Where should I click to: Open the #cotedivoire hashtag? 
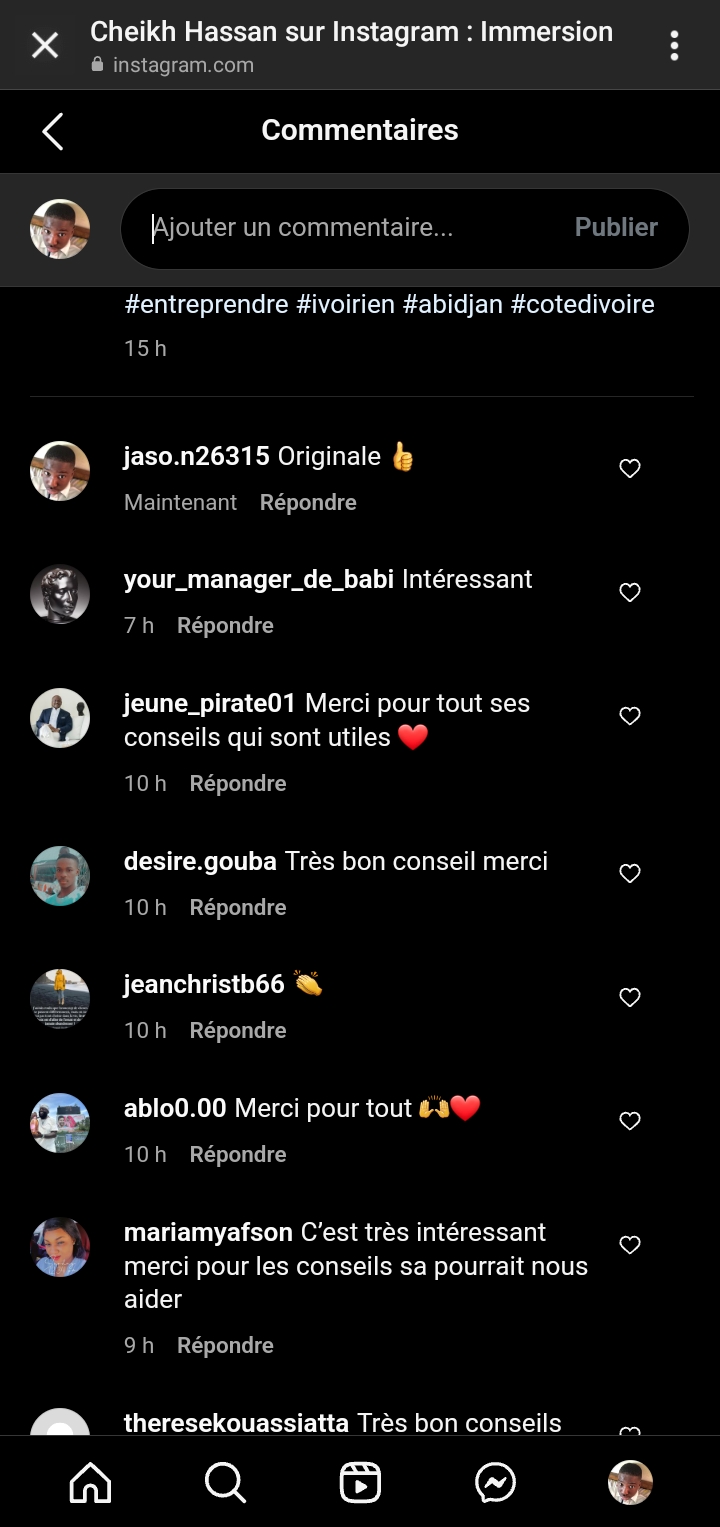click(x=583, y=304)
